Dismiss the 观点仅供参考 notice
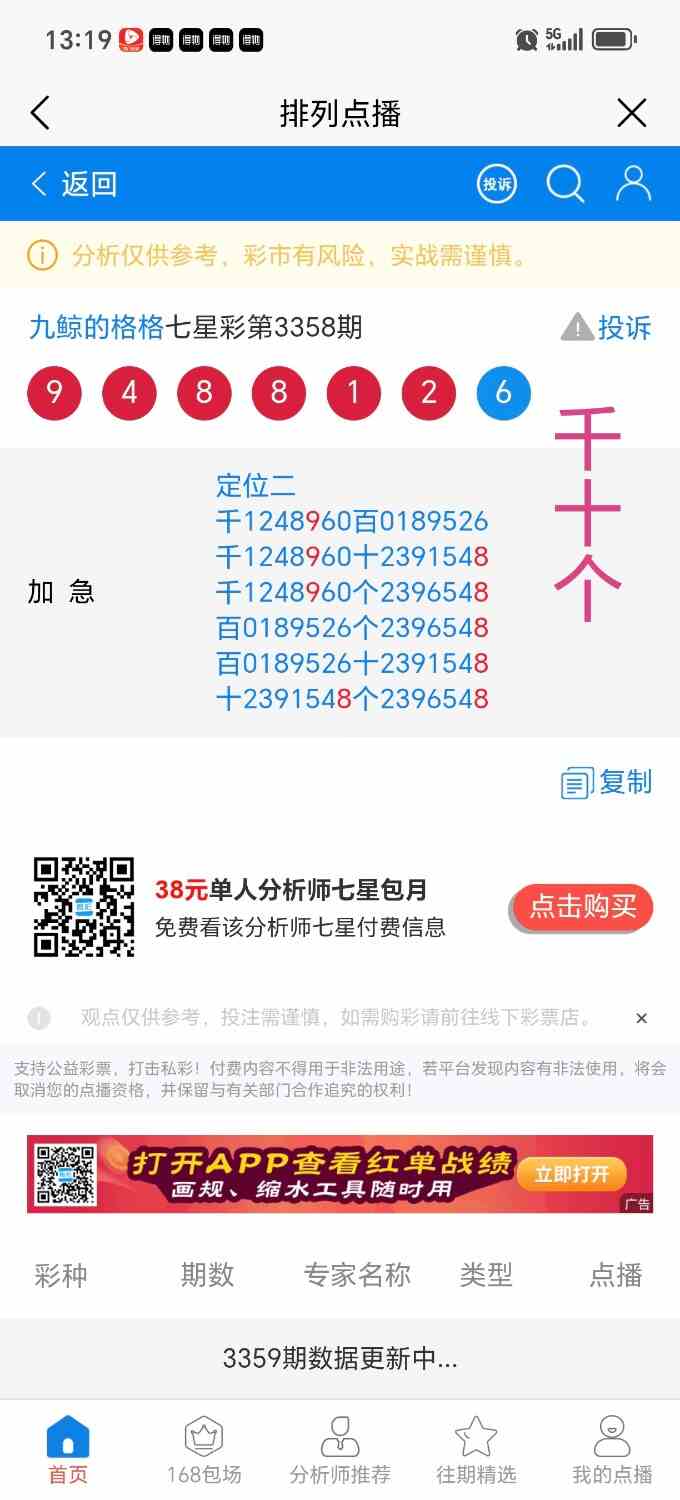 click(x=642, y=1018)
